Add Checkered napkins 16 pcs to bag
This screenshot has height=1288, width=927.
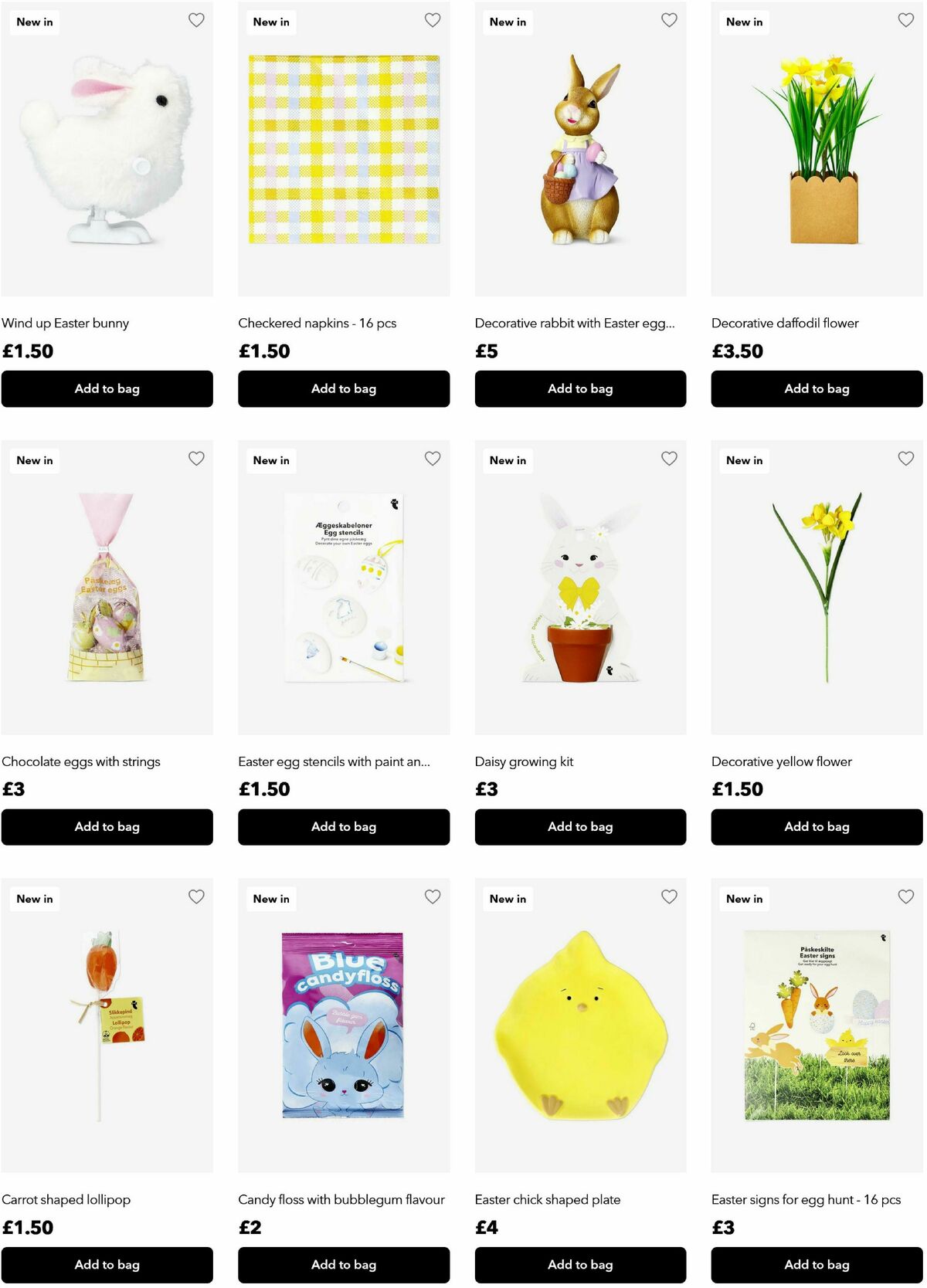pos(344,388)
